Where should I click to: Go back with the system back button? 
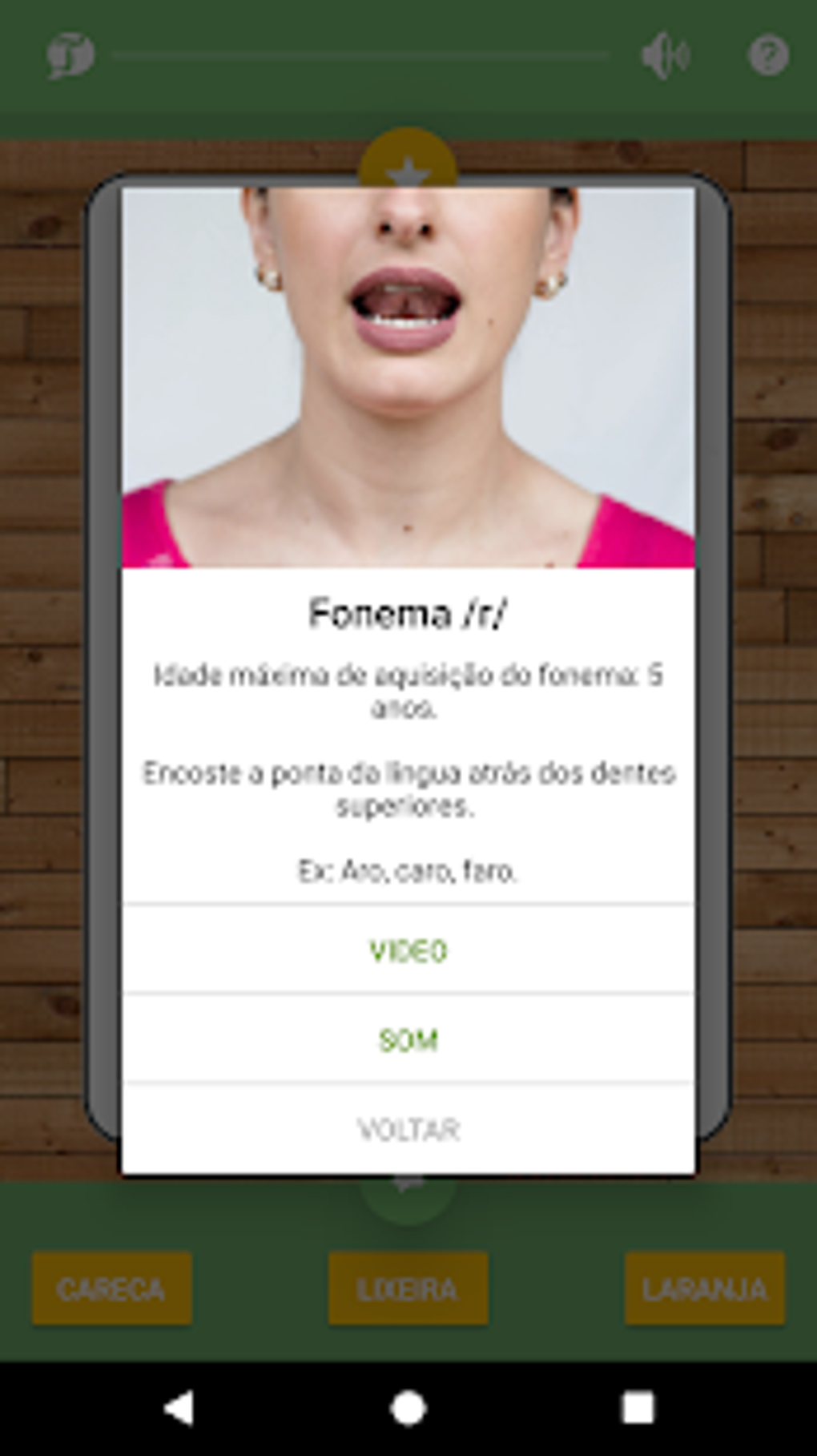pos(179,1408)
